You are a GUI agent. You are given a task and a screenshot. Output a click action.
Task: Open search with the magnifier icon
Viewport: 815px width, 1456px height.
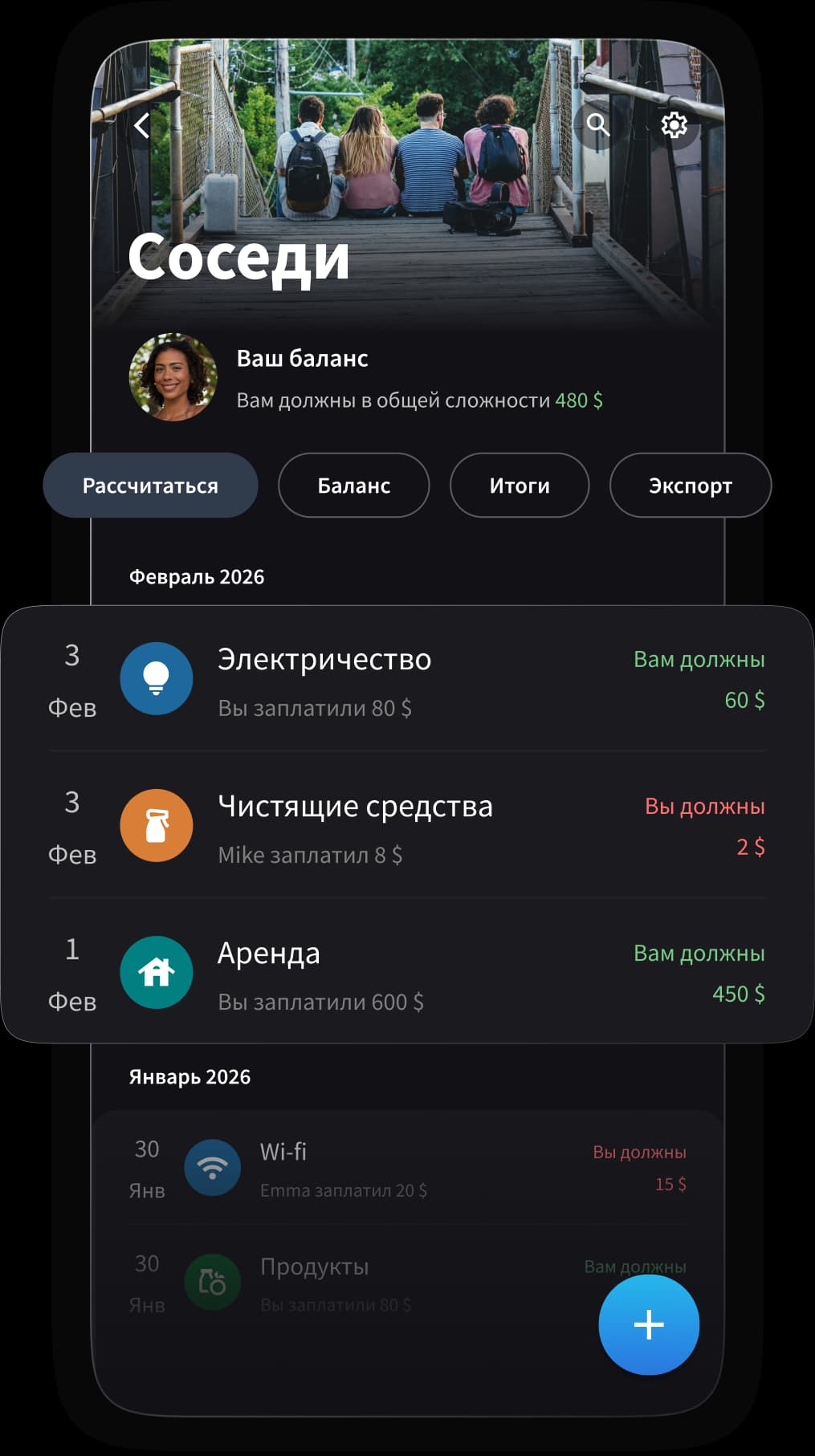597,124
